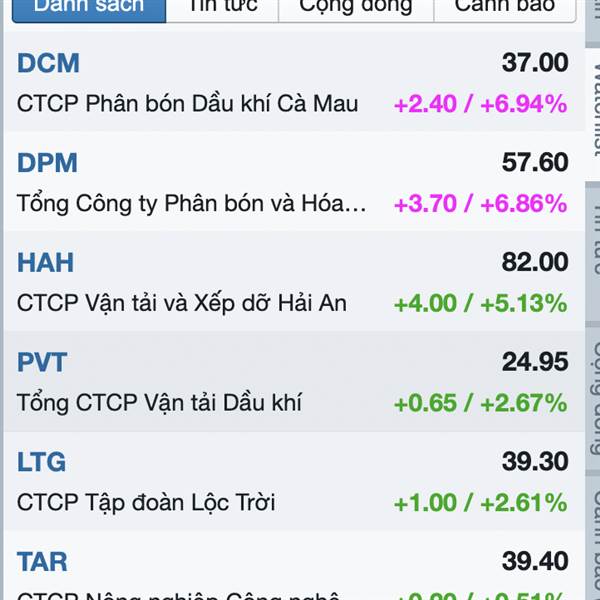
Task: Switch to the Tin tức tab
Action: (221, 8)
